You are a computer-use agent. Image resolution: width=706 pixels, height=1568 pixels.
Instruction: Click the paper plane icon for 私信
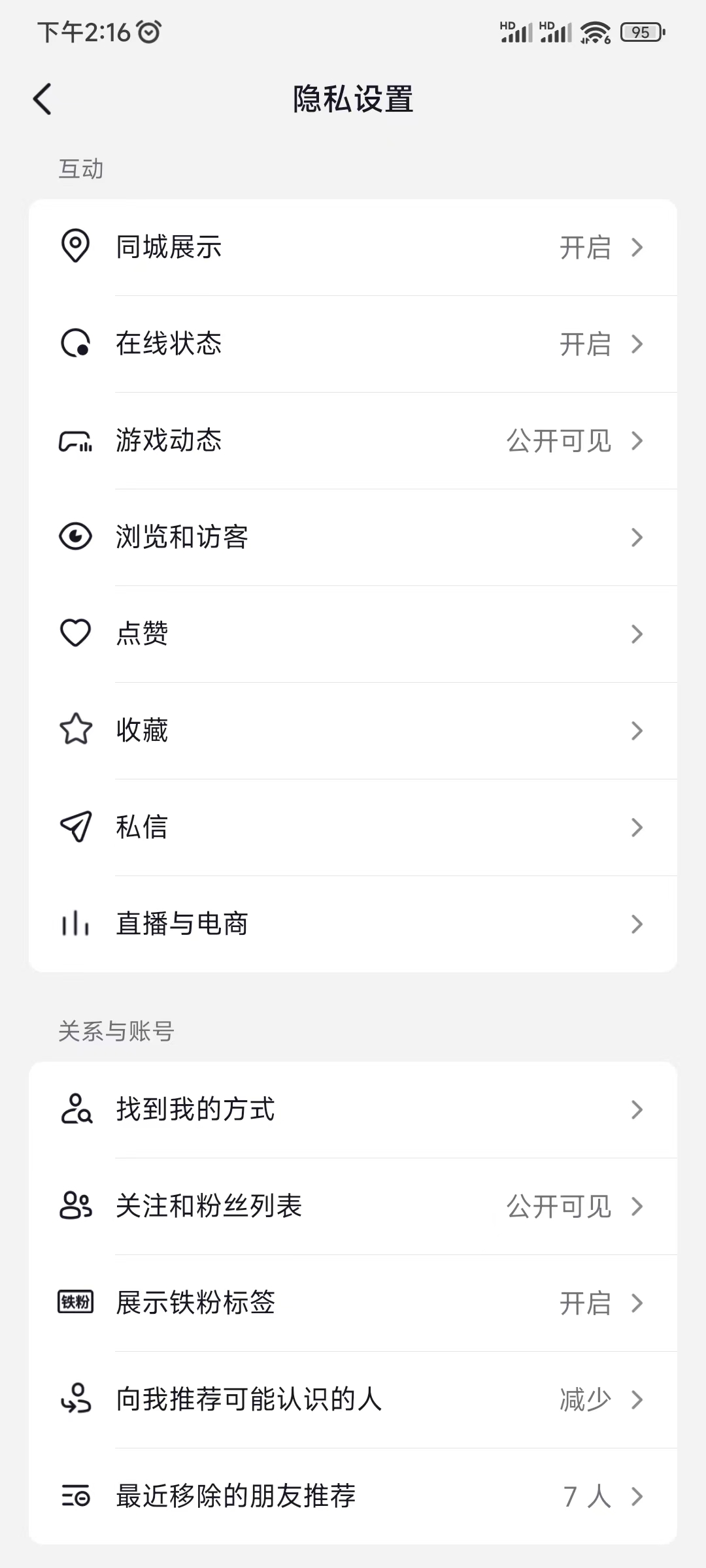(x=75, y=826)
